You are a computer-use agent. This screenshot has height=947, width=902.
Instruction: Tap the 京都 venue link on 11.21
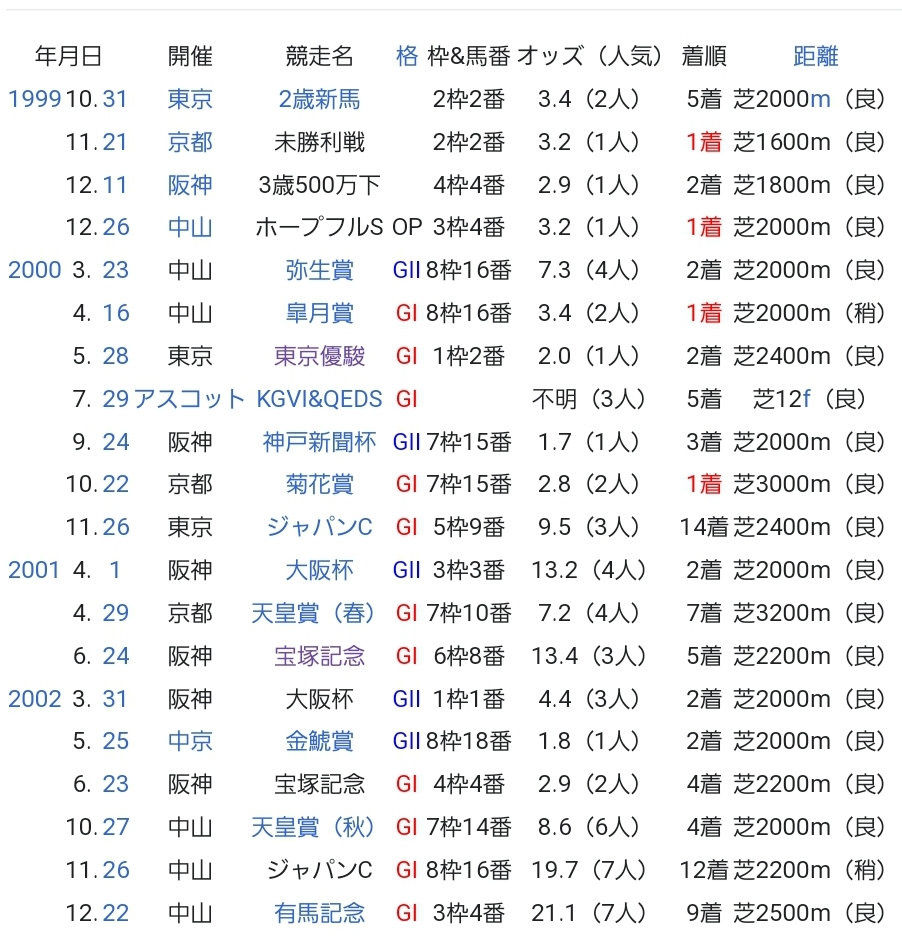190,142
